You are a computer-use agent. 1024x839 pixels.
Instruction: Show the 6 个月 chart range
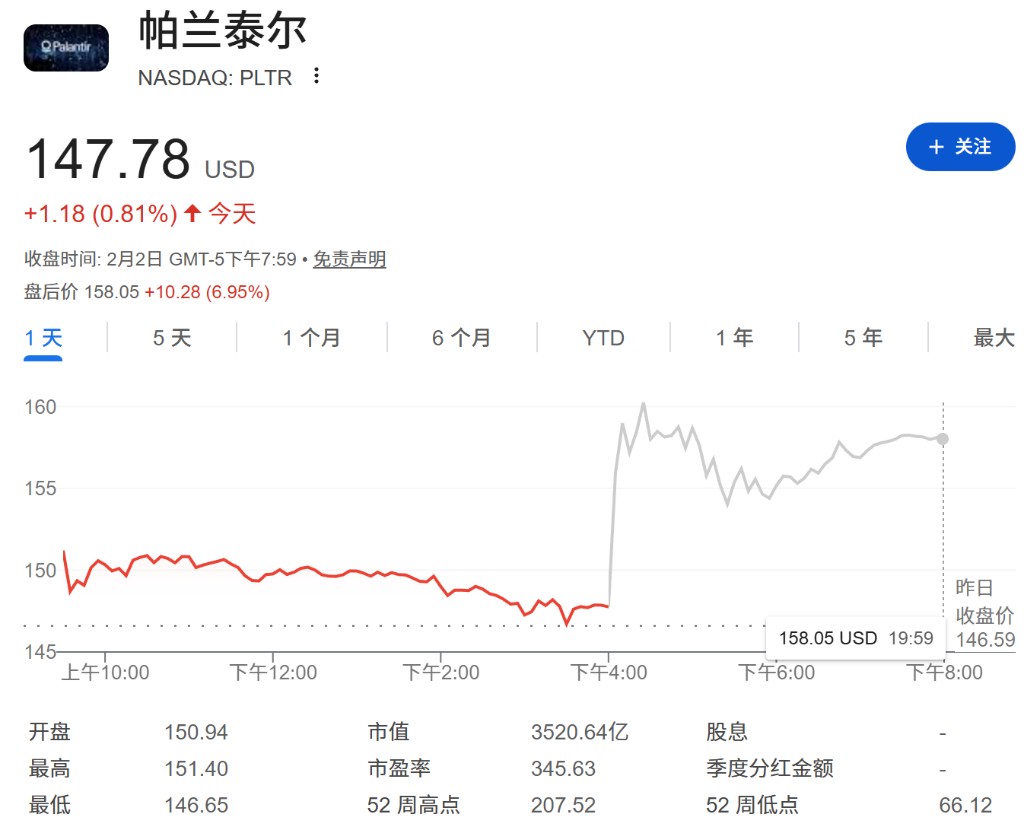461,338
